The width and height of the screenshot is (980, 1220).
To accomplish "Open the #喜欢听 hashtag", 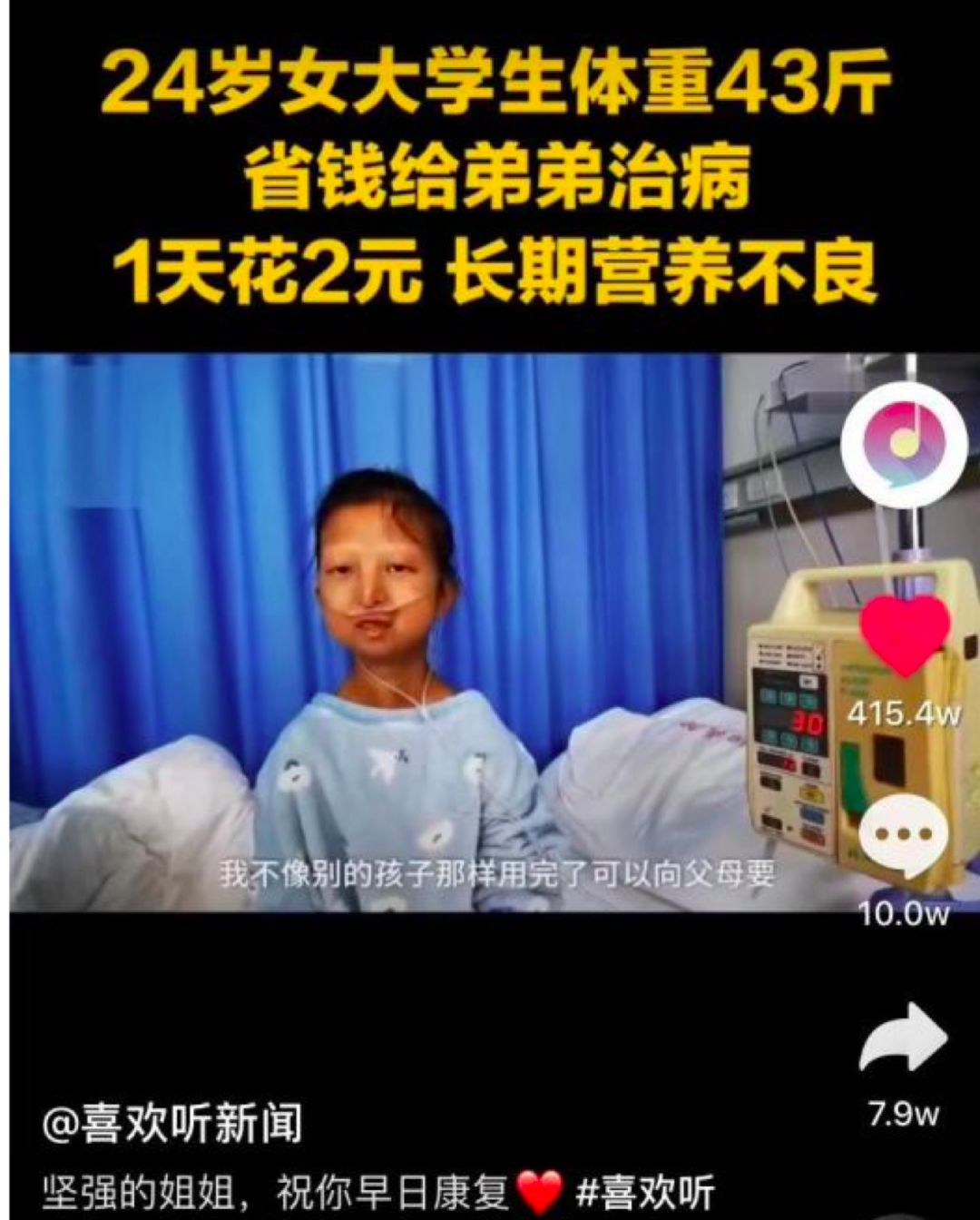I will [645, 1192].
